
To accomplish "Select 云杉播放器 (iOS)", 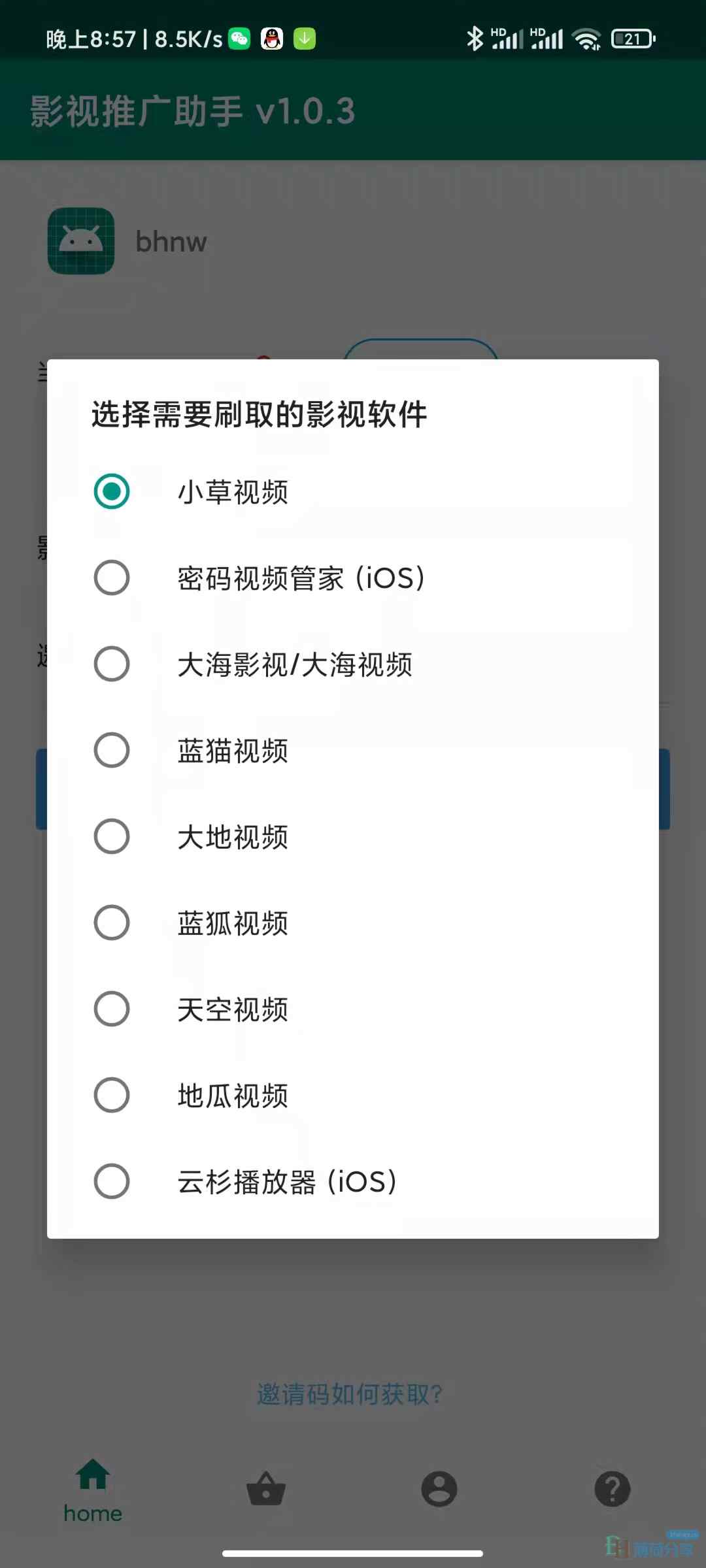I will 112,1181.
